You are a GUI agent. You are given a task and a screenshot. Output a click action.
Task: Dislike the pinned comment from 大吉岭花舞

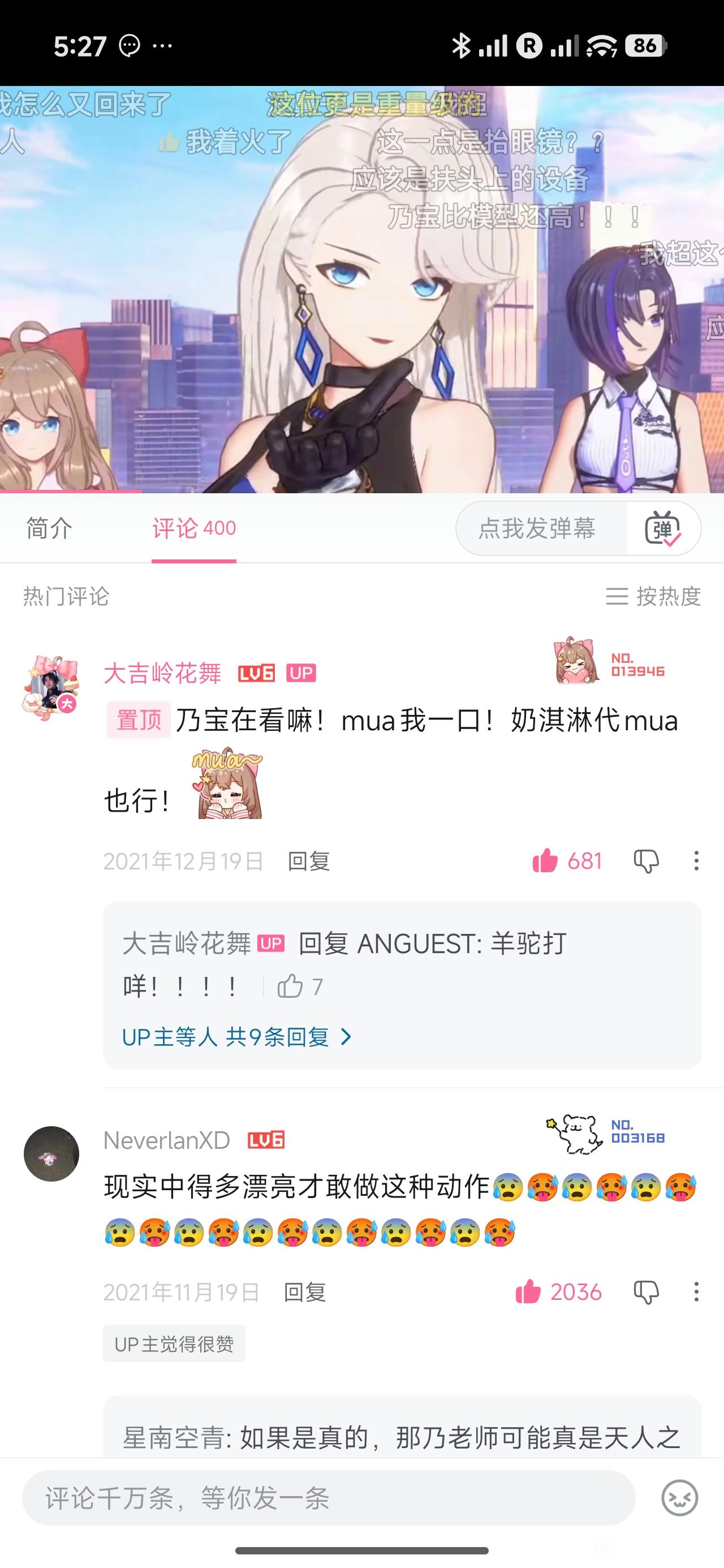[x=646, y=861]
